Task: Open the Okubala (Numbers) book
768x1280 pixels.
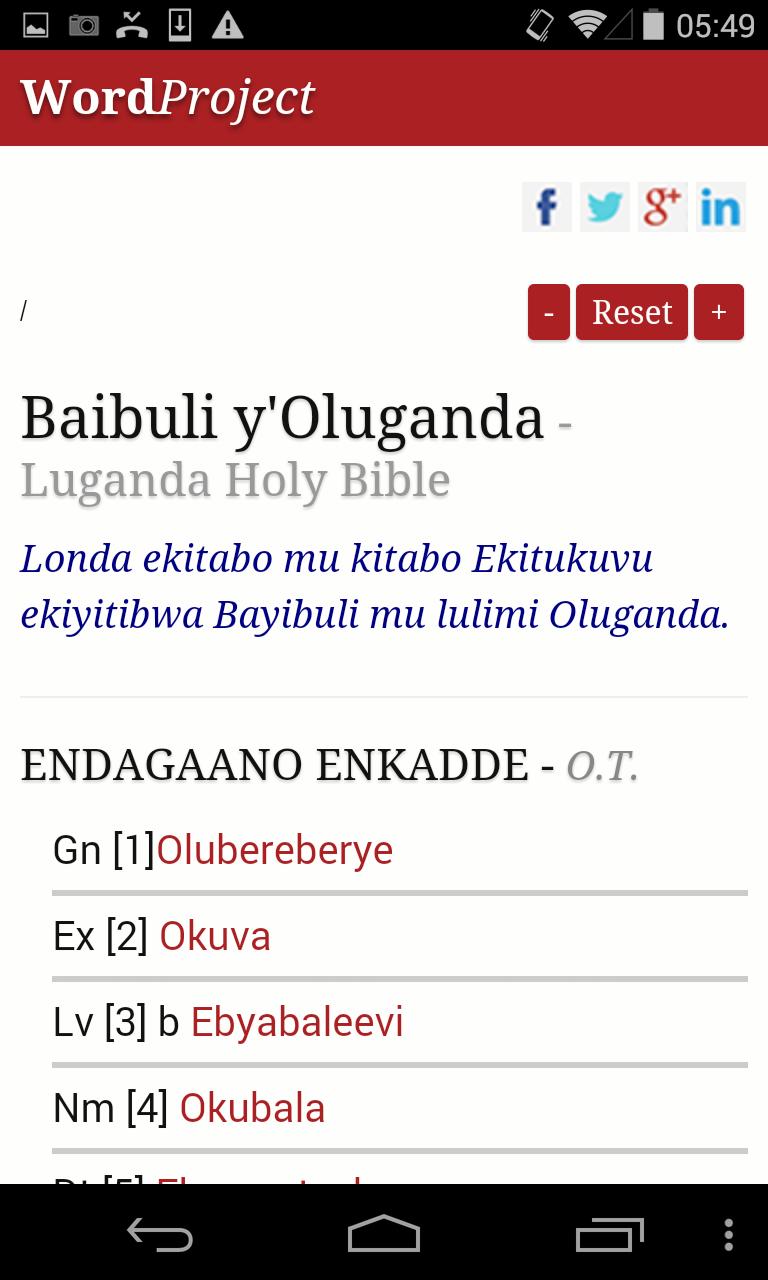Action: [251, 1107]
